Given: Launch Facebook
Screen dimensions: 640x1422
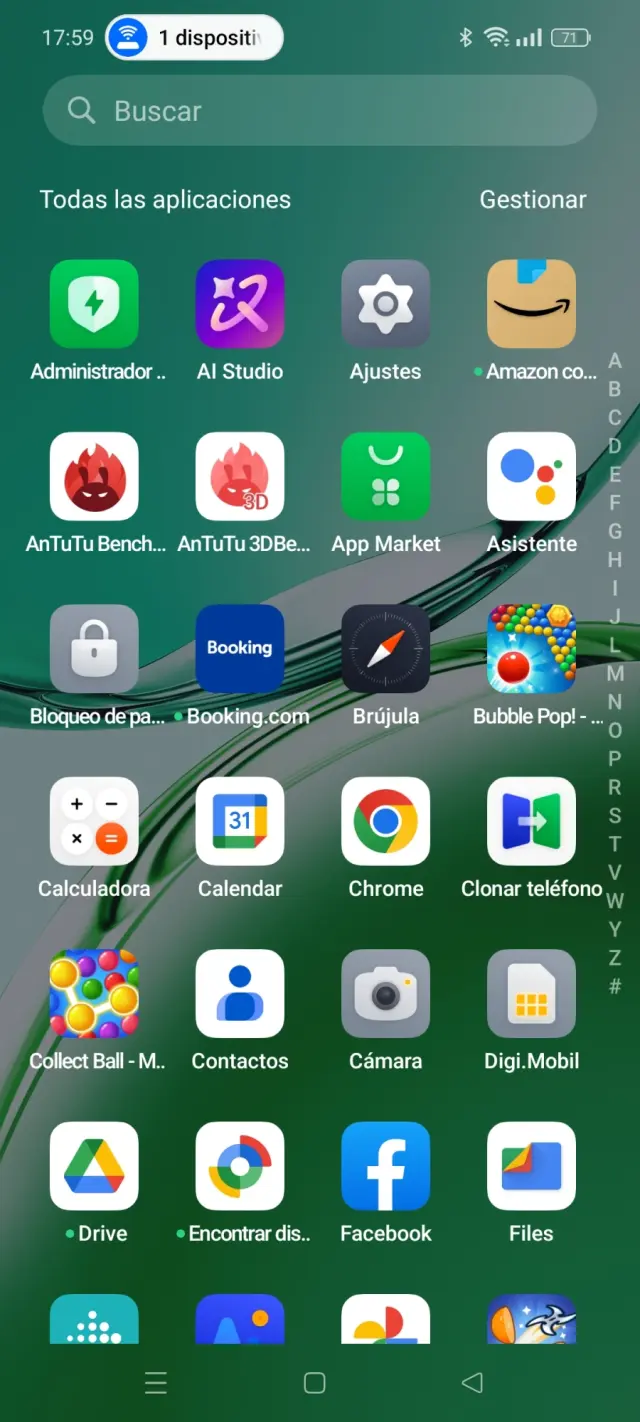Looking at the screenshot, I should click(385, 1166).
